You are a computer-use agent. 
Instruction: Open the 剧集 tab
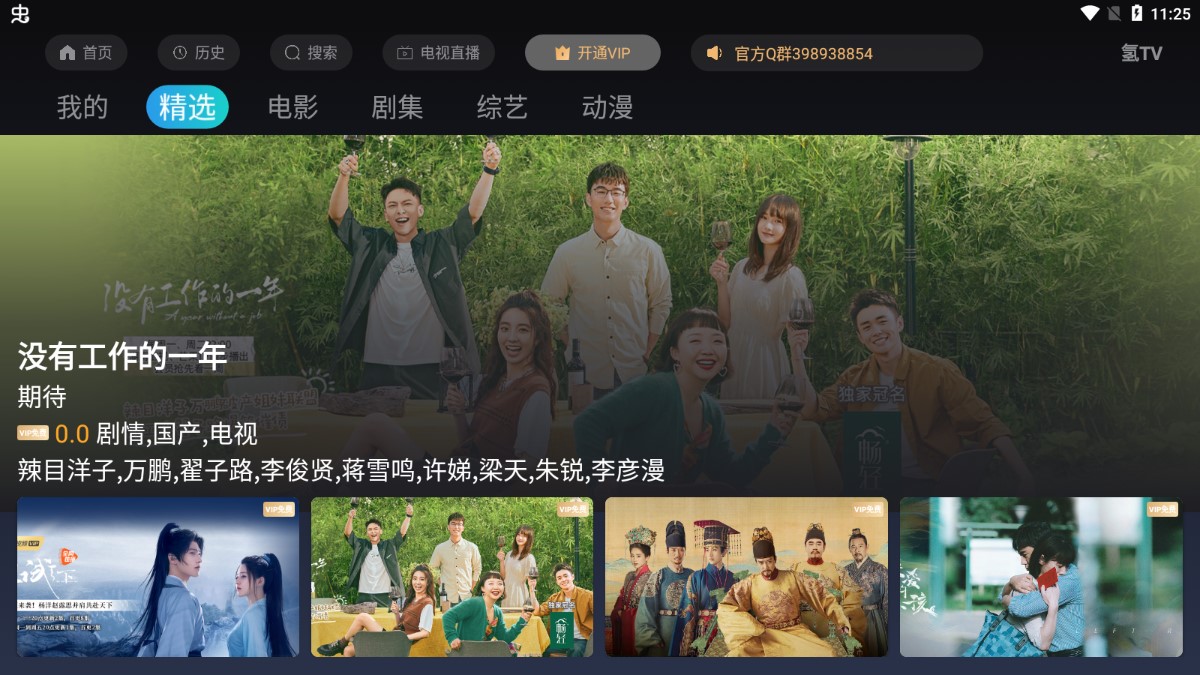397,107
